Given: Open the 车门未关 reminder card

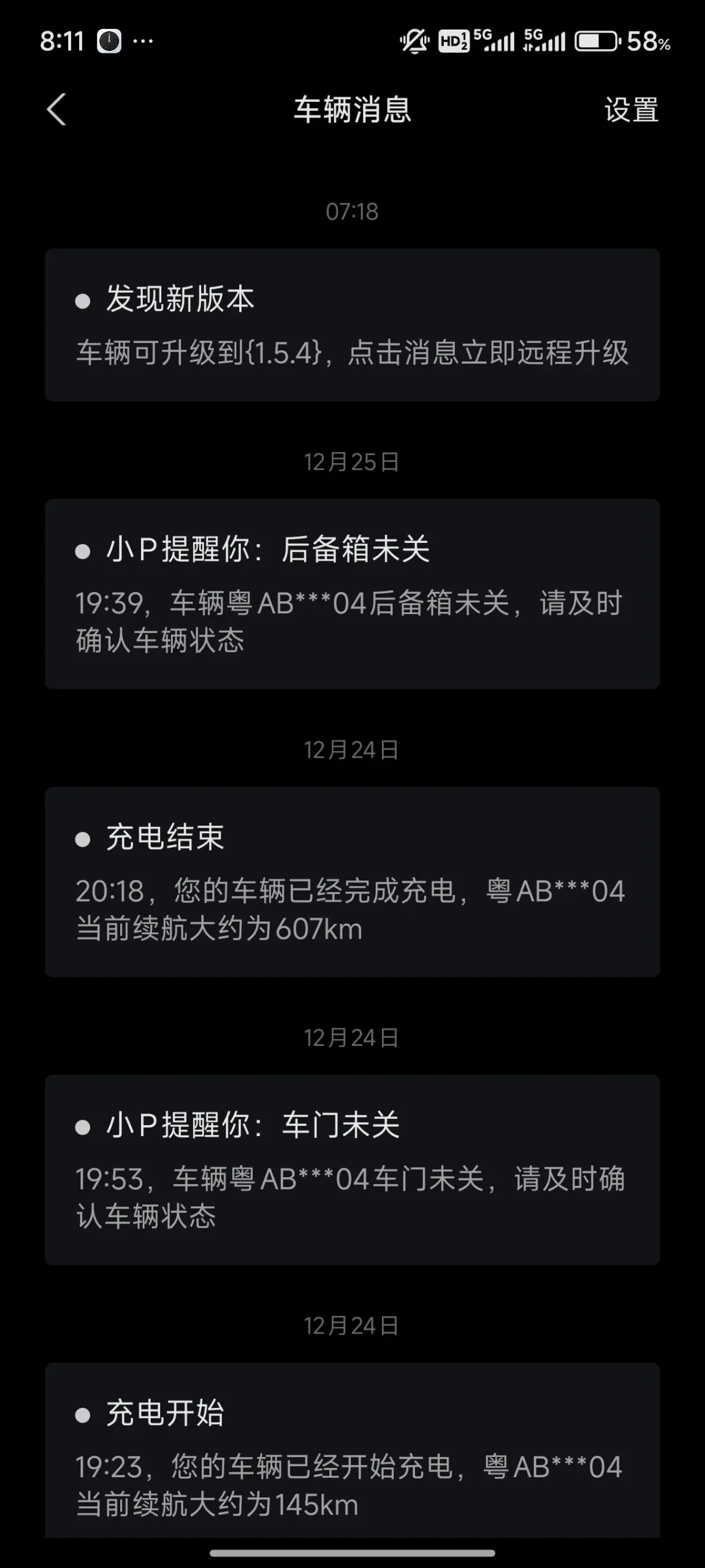Looking at the screenshot, I should 352,1169.
